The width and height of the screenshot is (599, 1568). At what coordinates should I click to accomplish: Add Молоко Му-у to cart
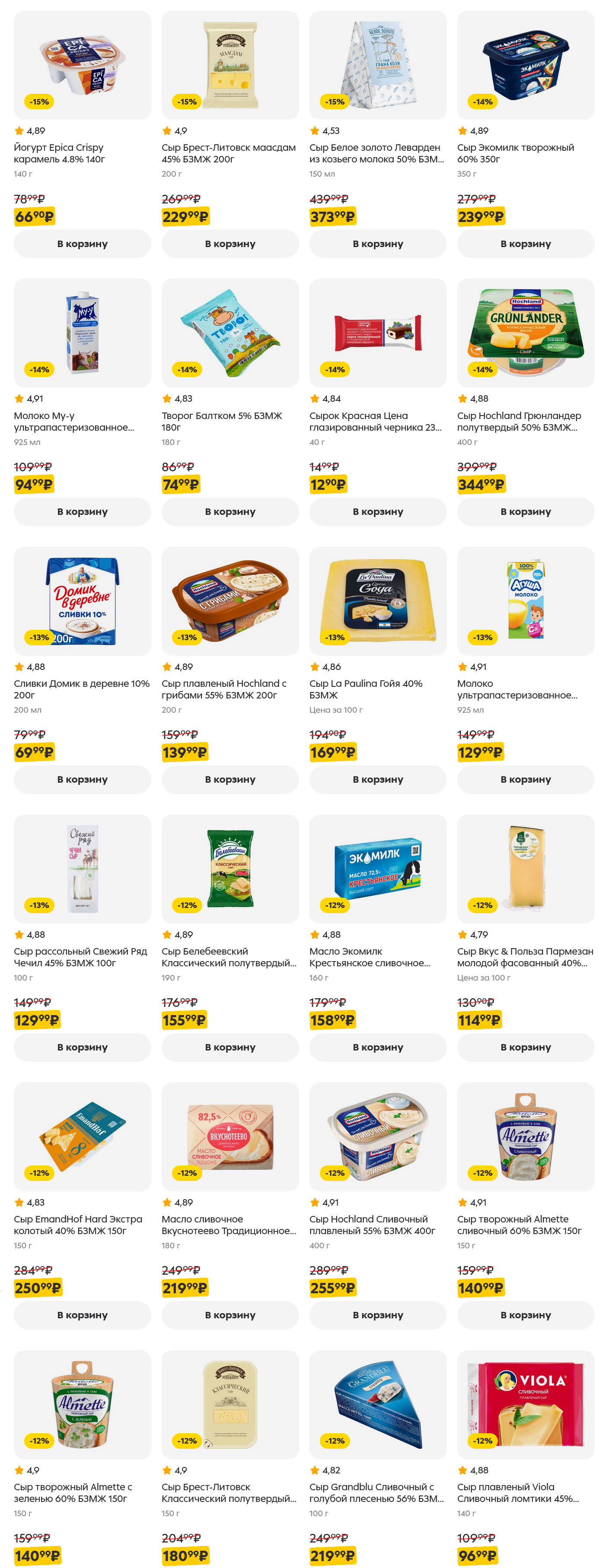click(x=82, y=511)
